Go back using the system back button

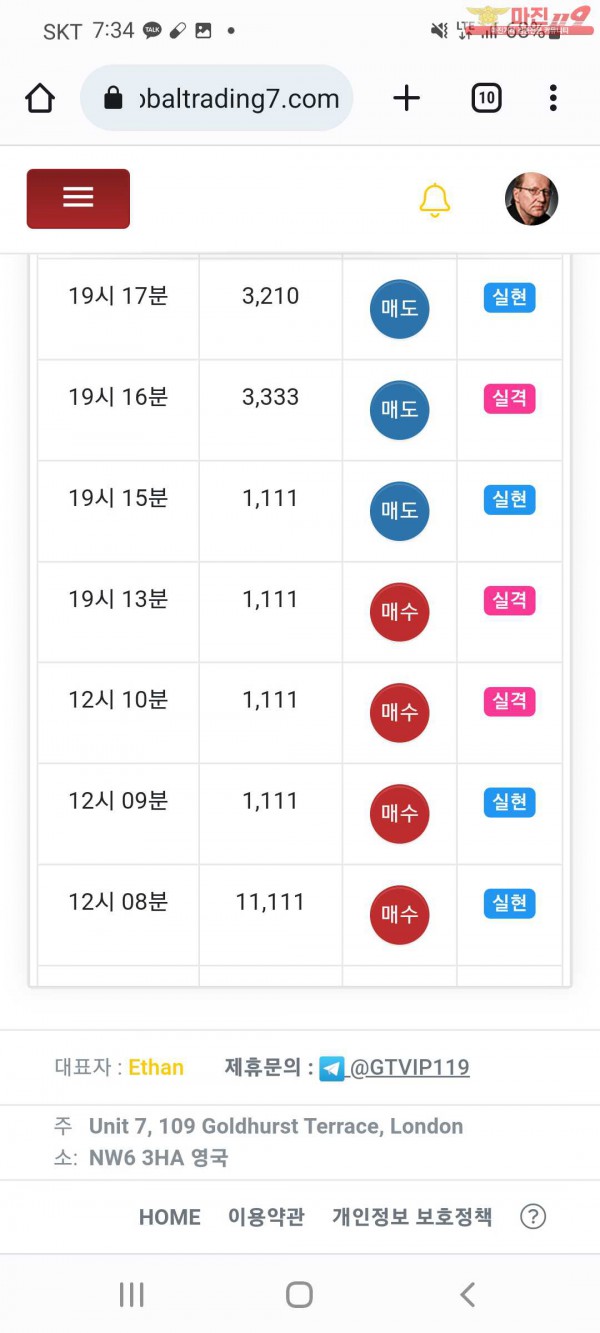[x=467, y=1295]
